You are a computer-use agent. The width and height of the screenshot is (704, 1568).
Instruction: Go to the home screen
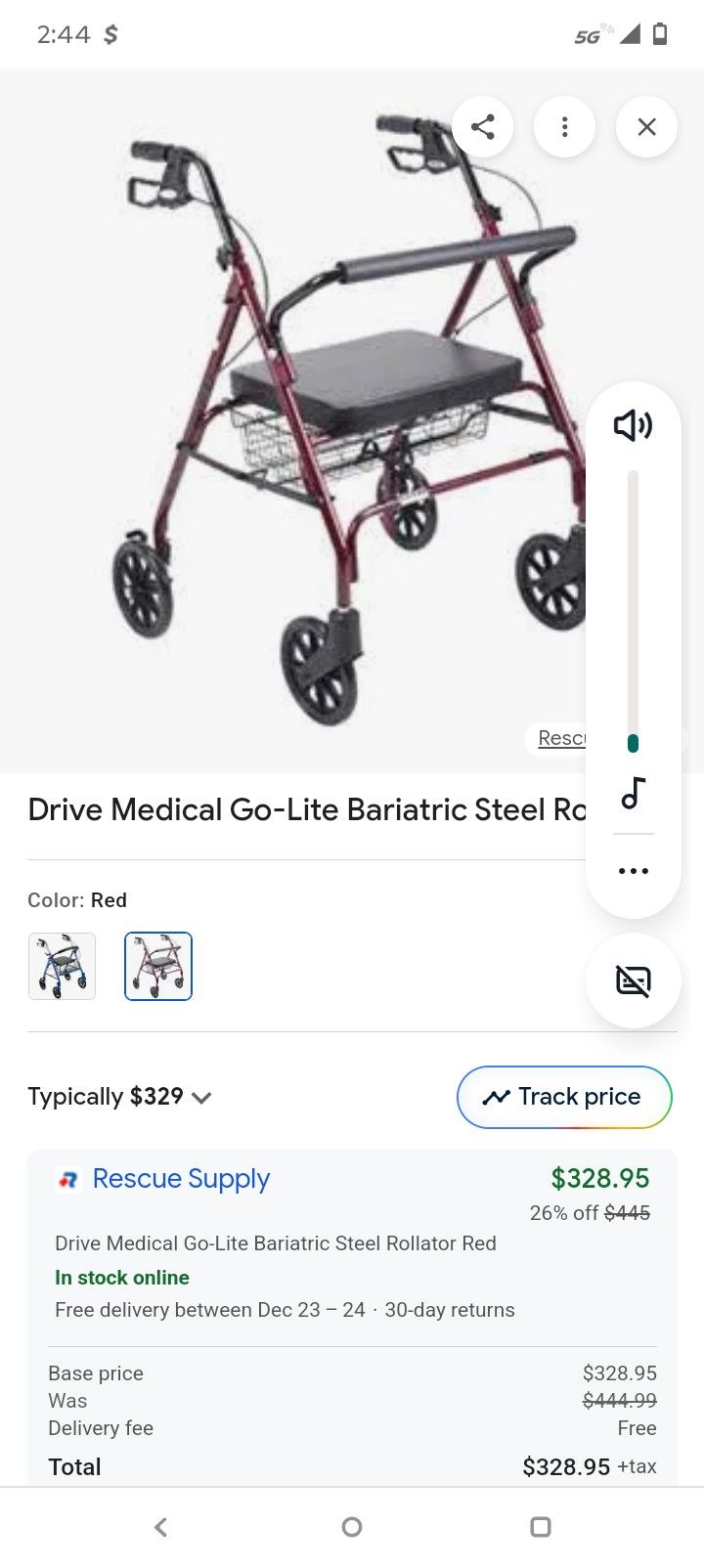[352, 1527]
